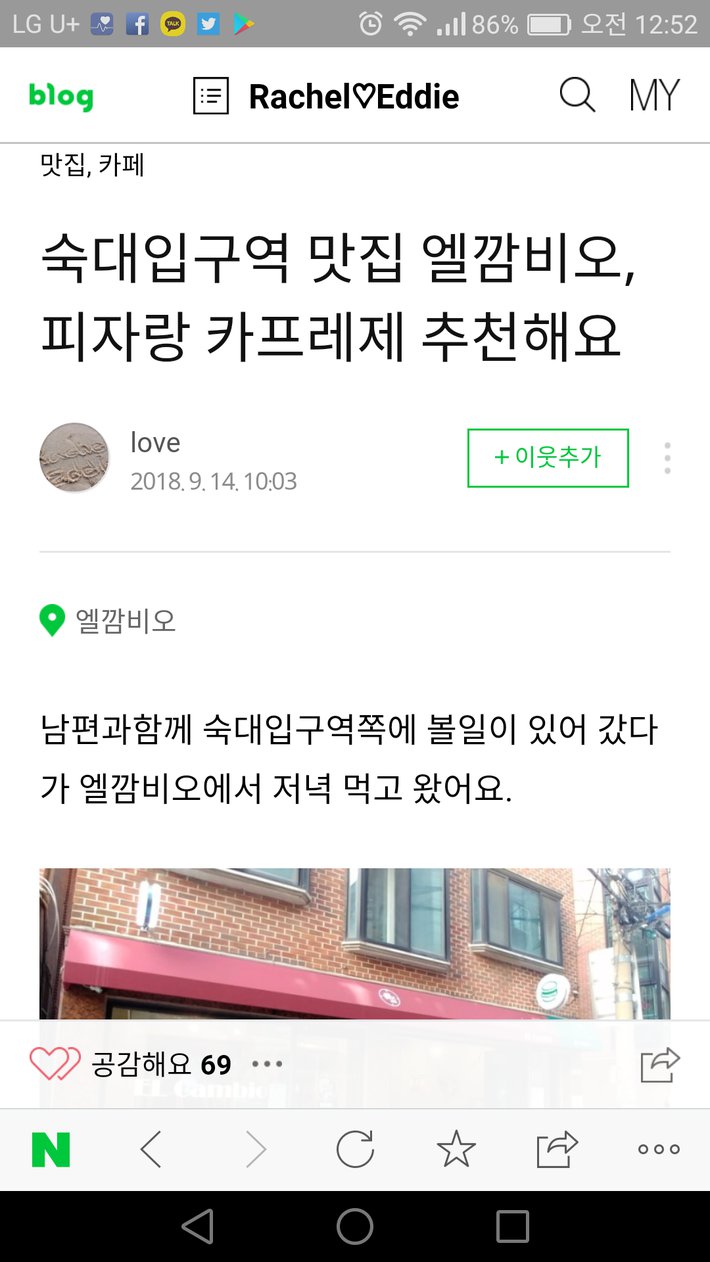Open the post list icon

(x=211, y=97)
